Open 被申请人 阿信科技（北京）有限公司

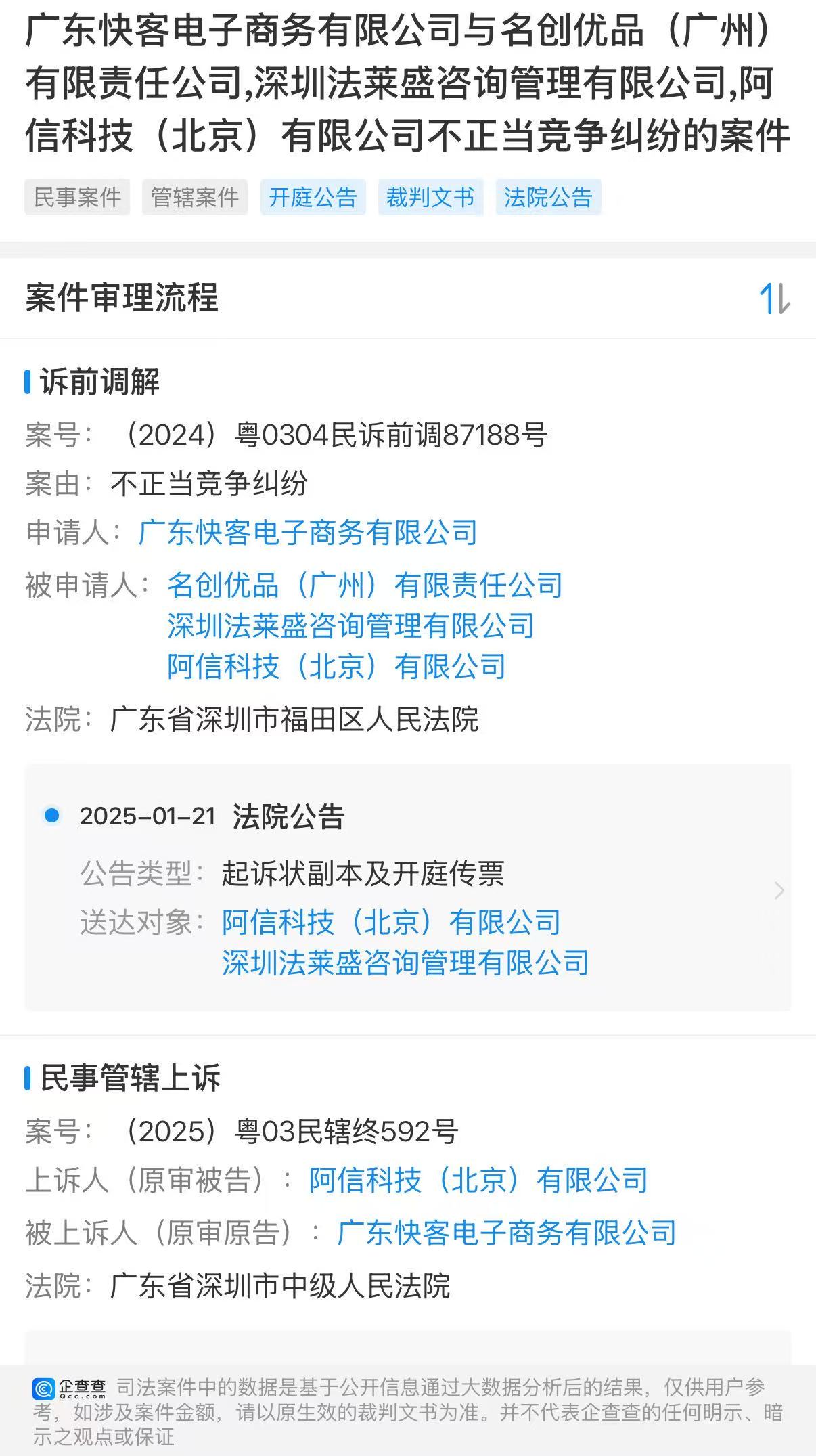click(x=336, y=666)
